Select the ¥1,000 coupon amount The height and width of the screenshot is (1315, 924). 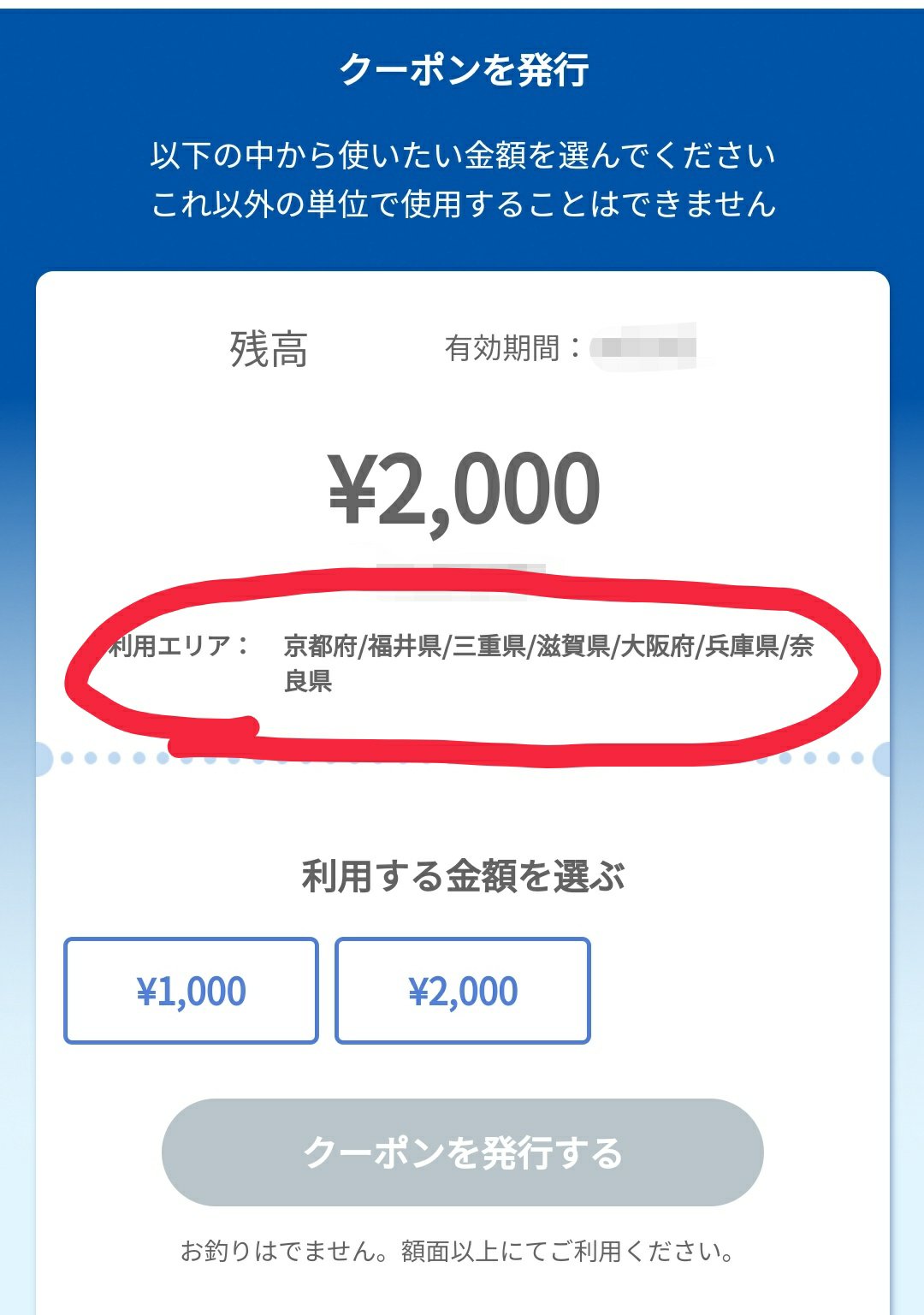(191, 991)
